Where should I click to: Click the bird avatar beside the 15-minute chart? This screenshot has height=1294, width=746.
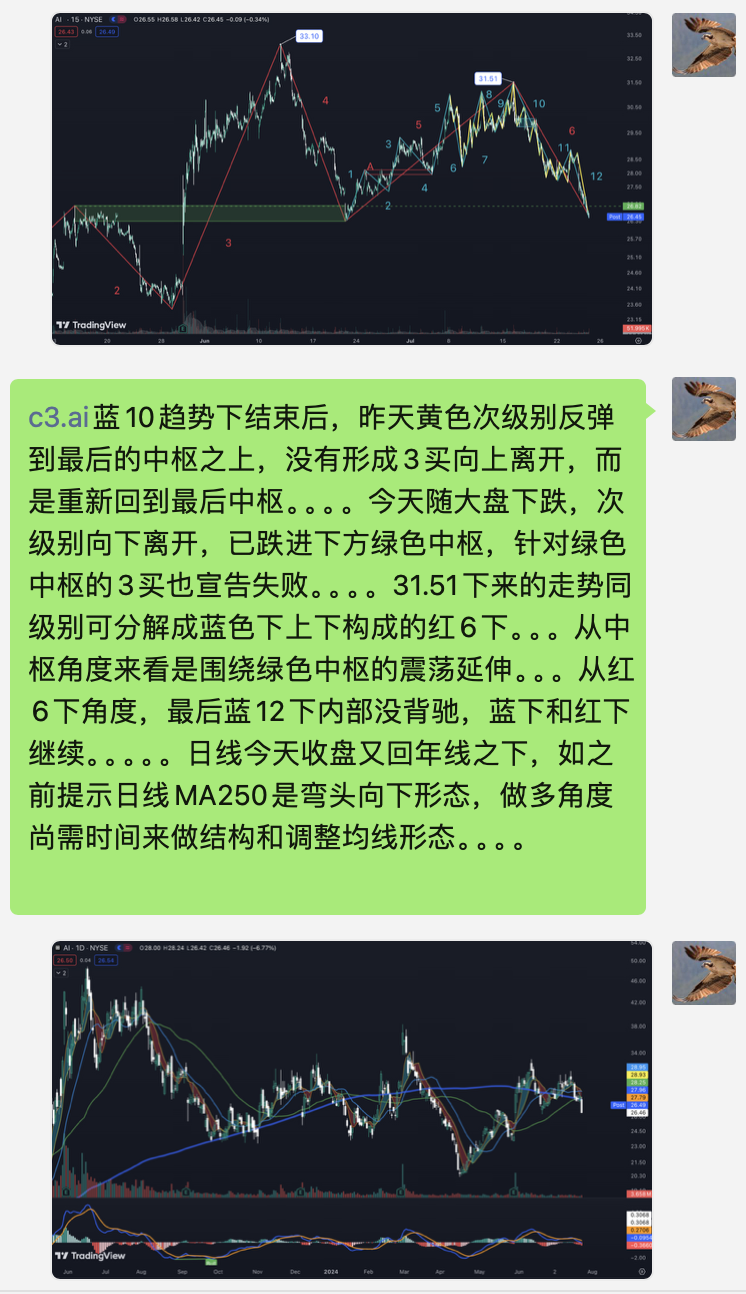[703, 45]
